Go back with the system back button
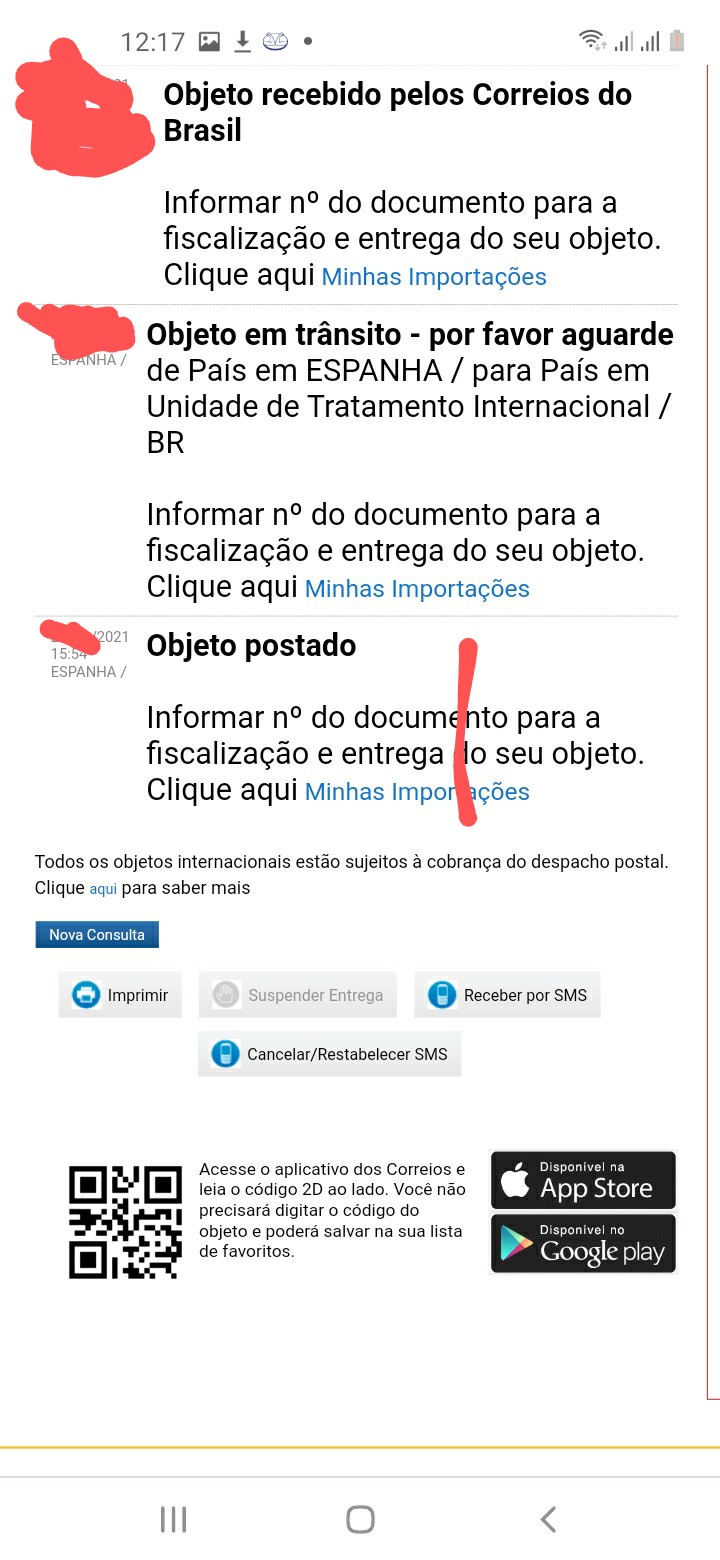Viewport: 720px width, 1560px height. click(548, 1520)
